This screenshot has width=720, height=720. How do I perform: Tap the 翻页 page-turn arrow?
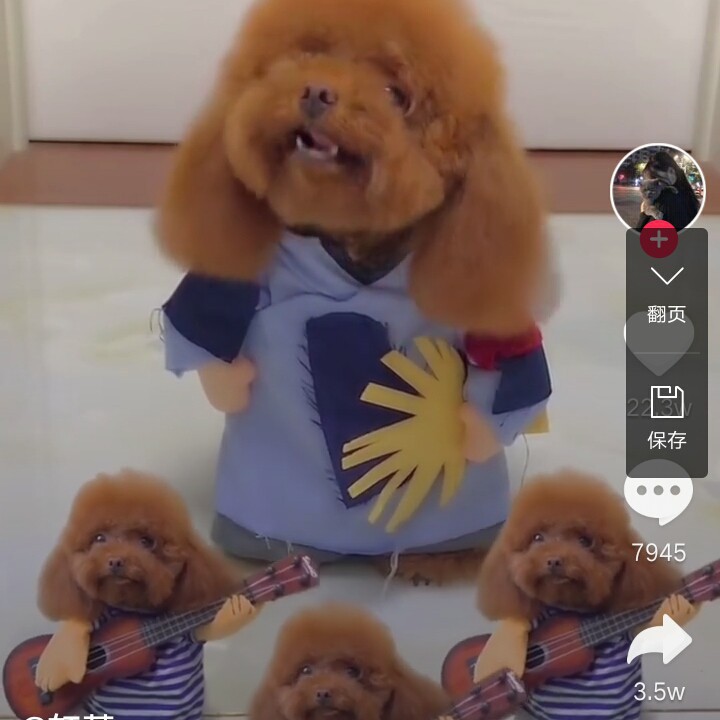click(666, 277)
